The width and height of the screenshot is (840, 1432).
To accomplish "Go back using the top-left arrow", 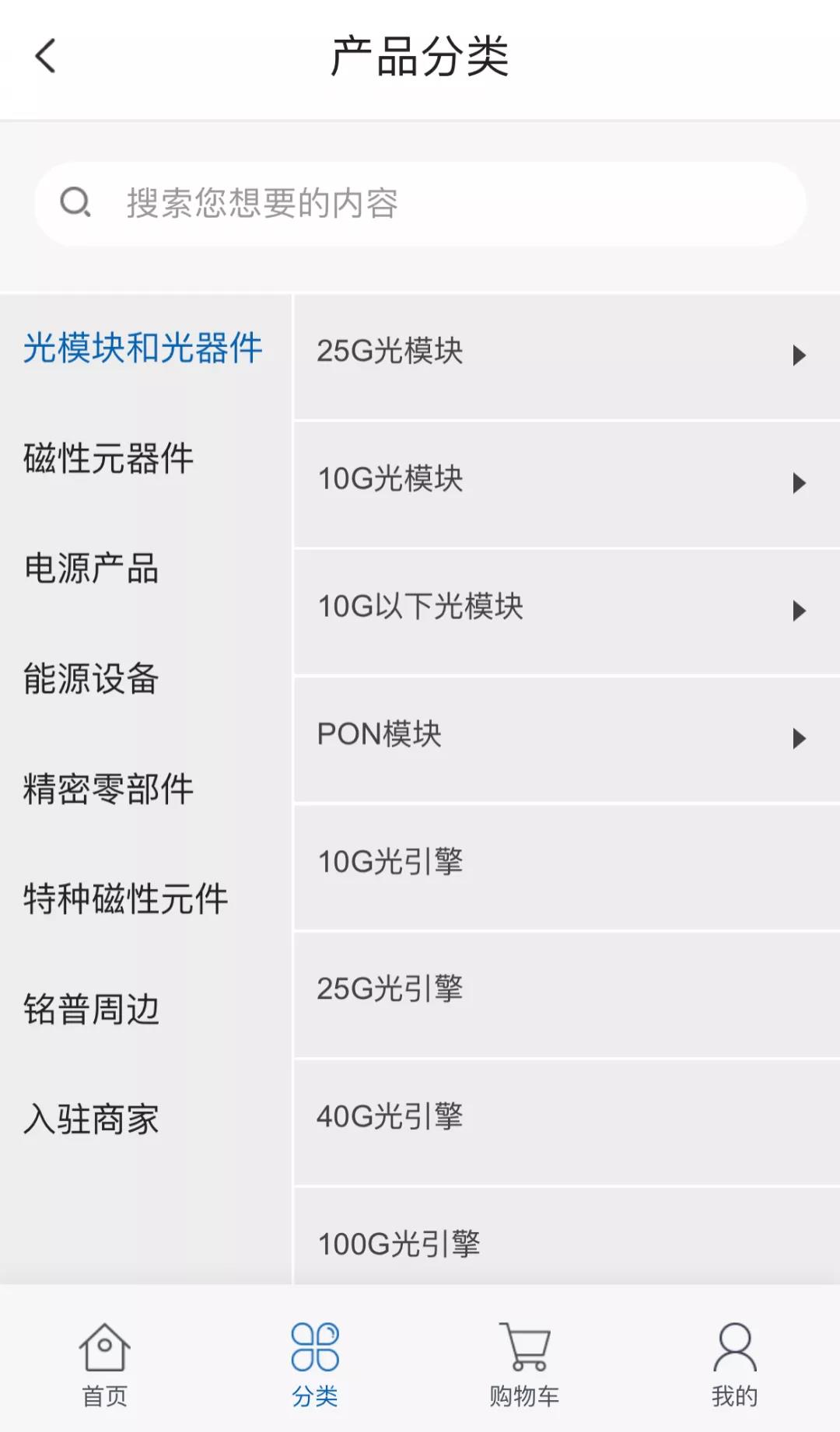I will point(46,56).
